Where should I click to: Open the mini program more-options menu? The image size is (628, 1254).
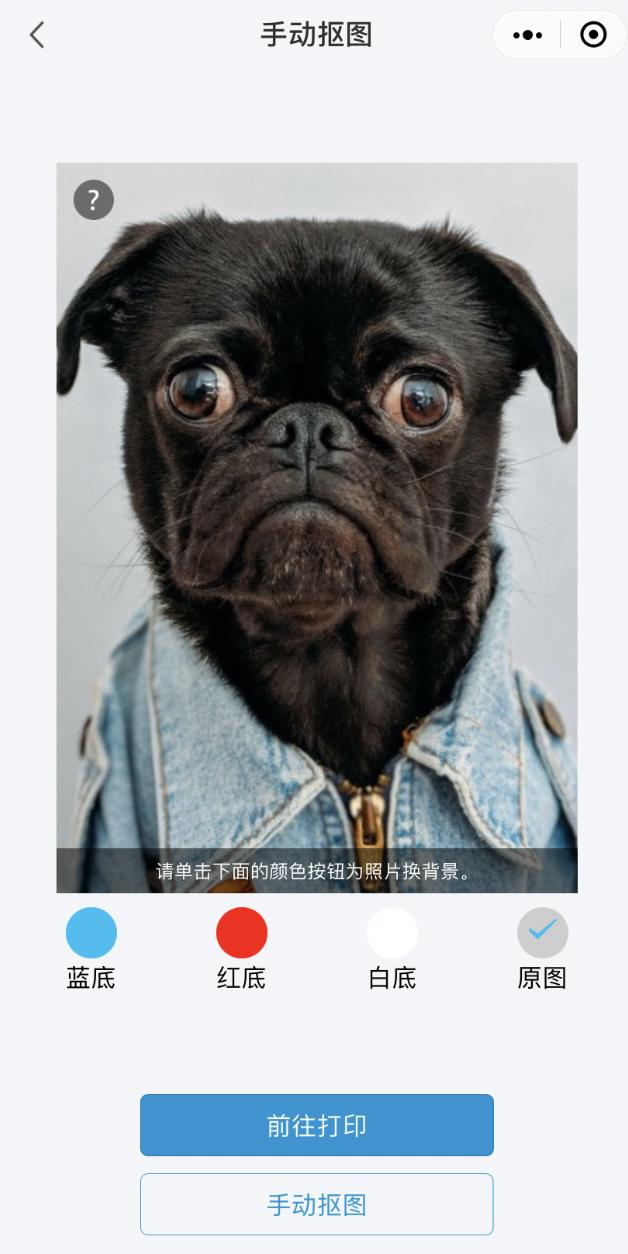tap(527, 35)
